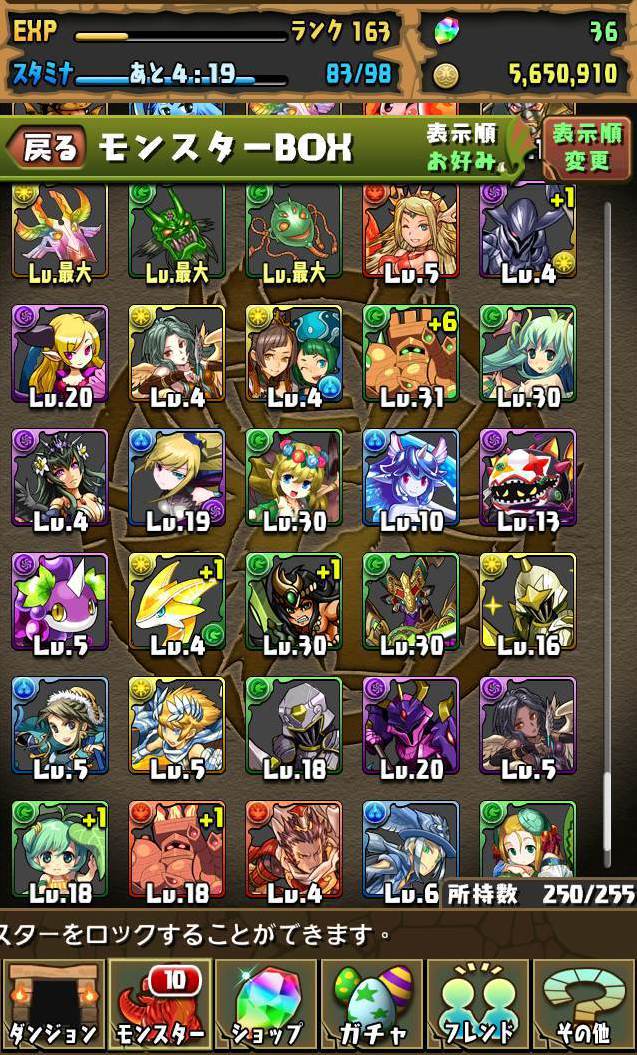Screen dimensions: 637x1055
Task: Open the Lv.20 blonde horned girl monster
Action: coord(60,354)
